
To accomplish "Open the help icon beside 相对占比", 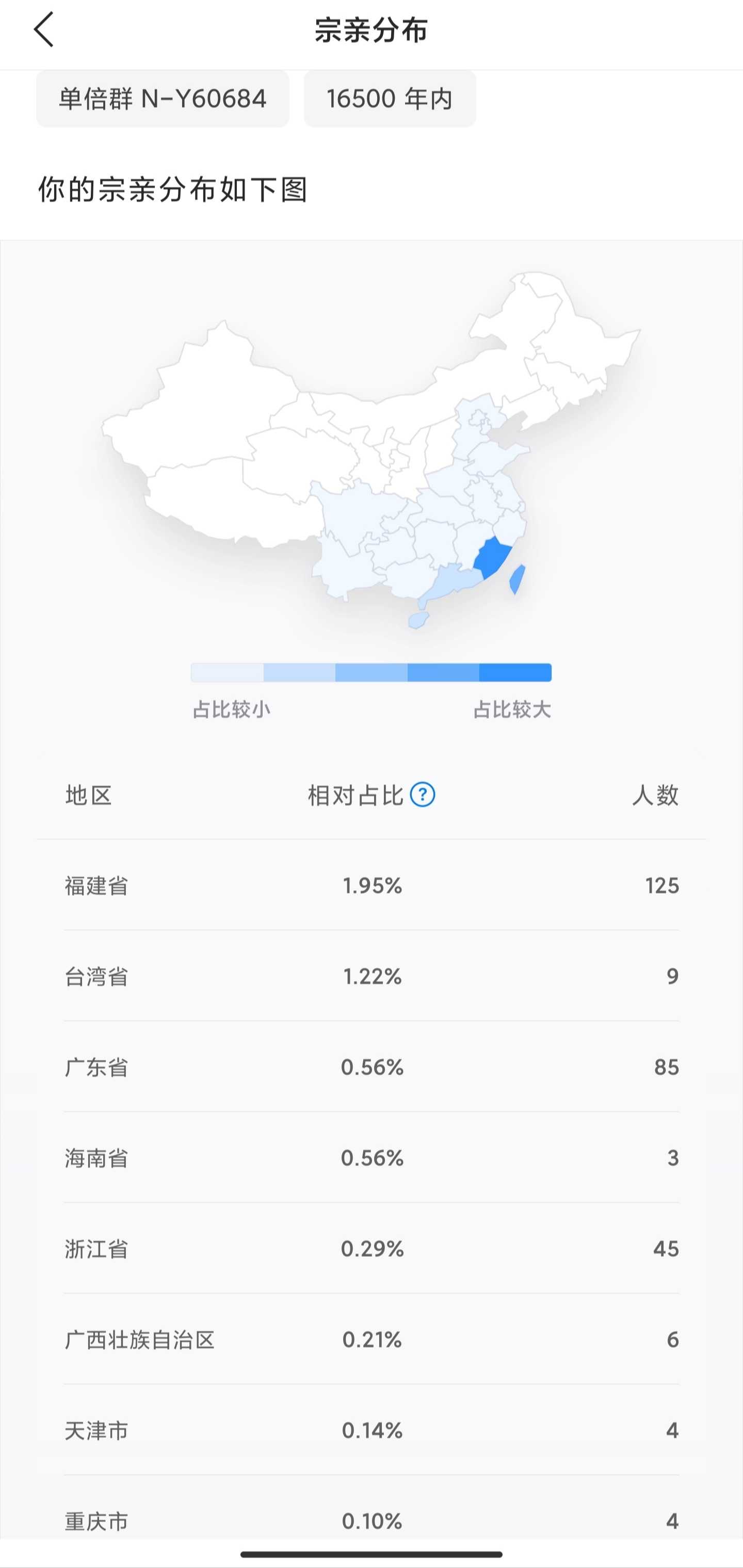I will tap(422, 795).
